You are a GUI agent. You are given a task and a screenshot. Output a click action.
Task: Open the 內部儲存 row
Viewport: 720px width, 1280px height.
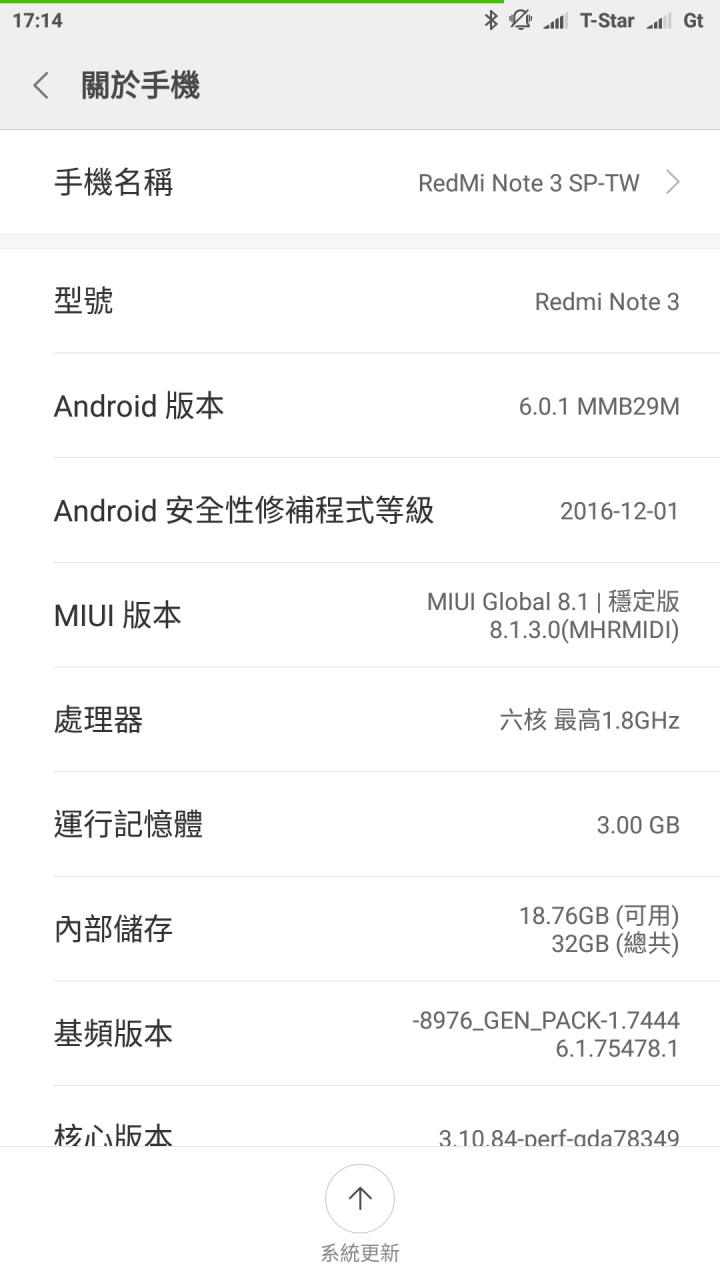tap(360, 929)
